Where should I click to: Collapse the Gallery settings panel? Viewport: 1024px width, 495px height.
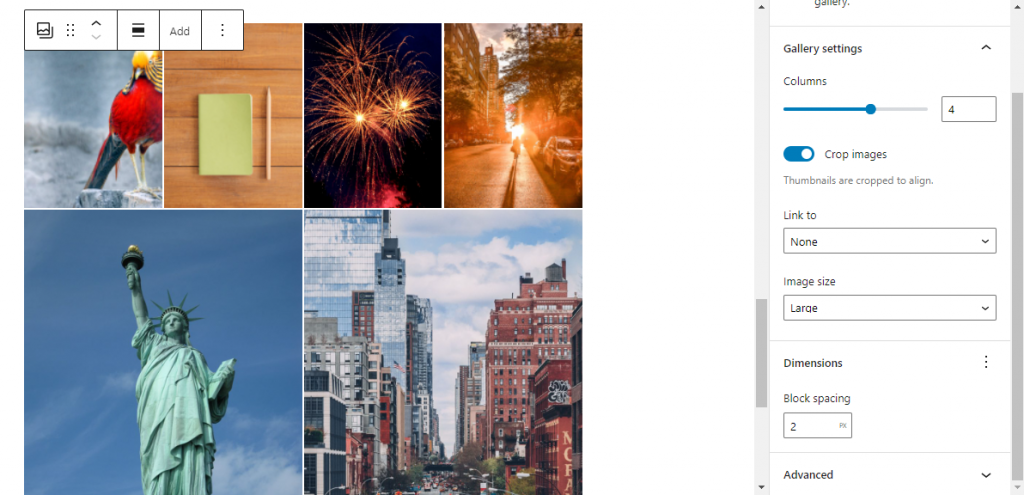pyautogui.click(x=986, y=48)
